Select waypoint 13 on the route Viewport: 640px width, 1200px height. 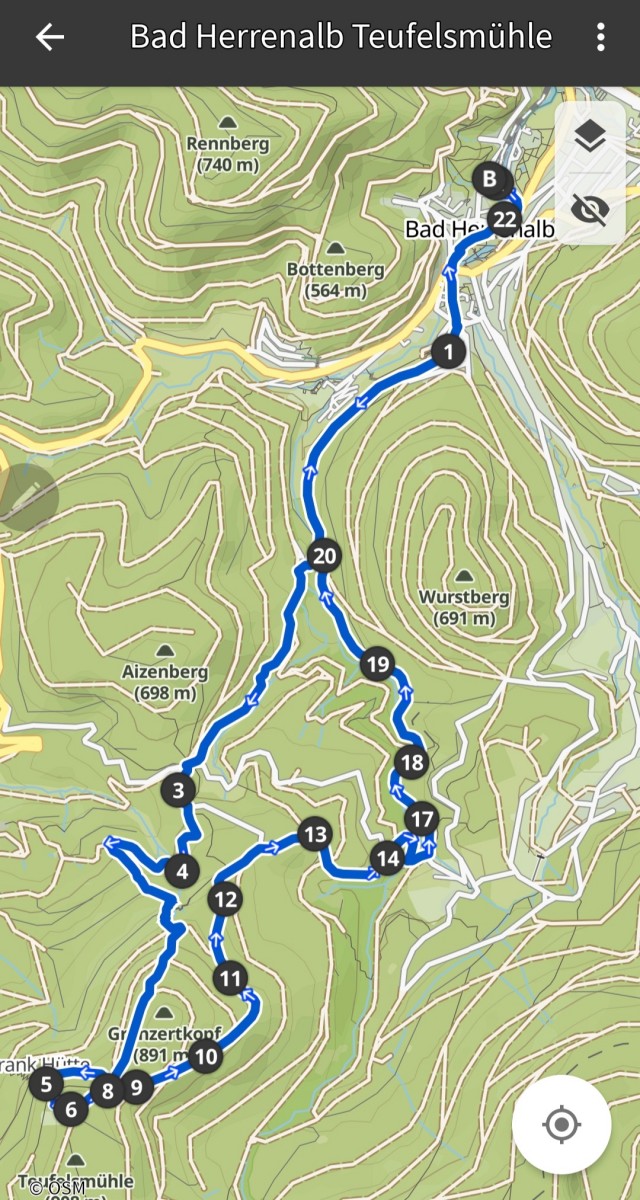(314, 833)
